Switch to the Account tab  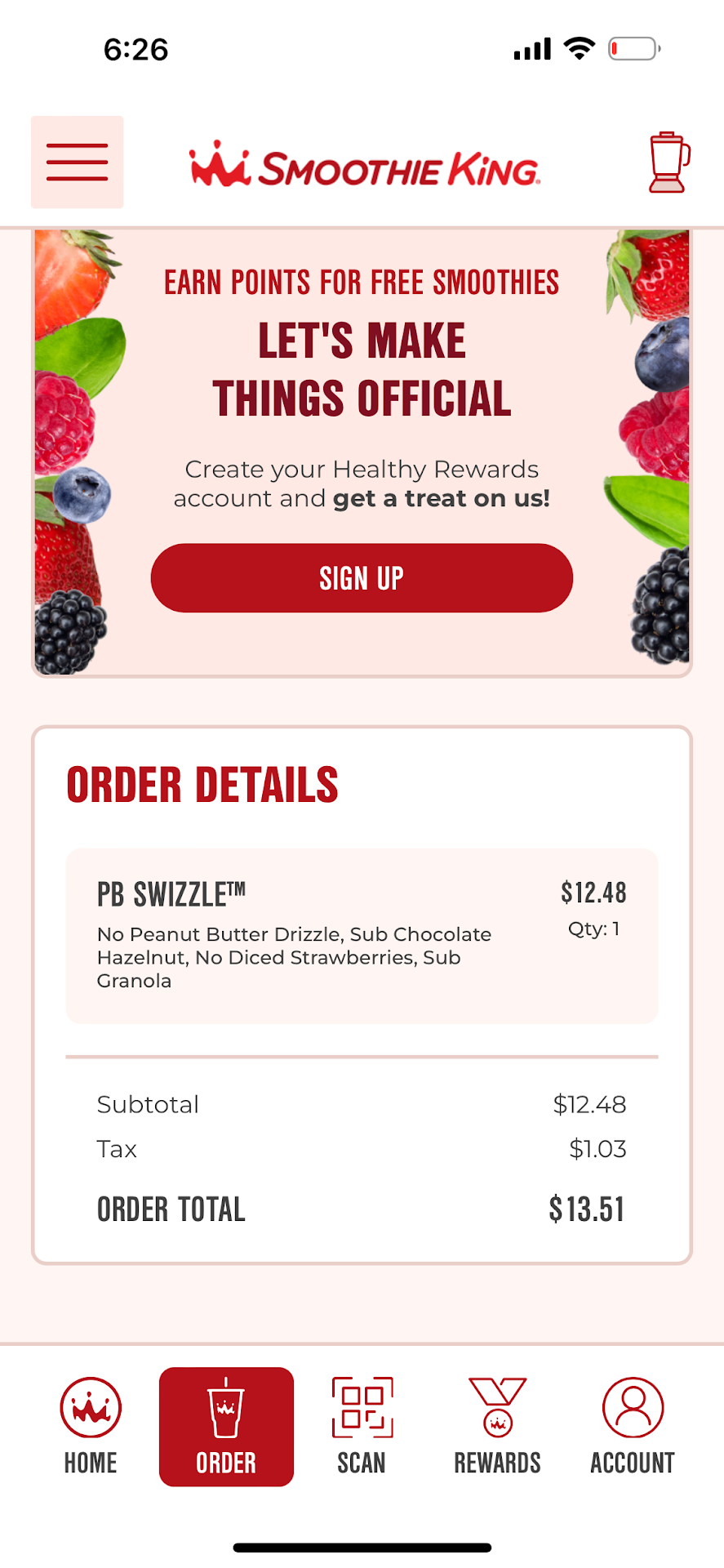click(633, 1426)
